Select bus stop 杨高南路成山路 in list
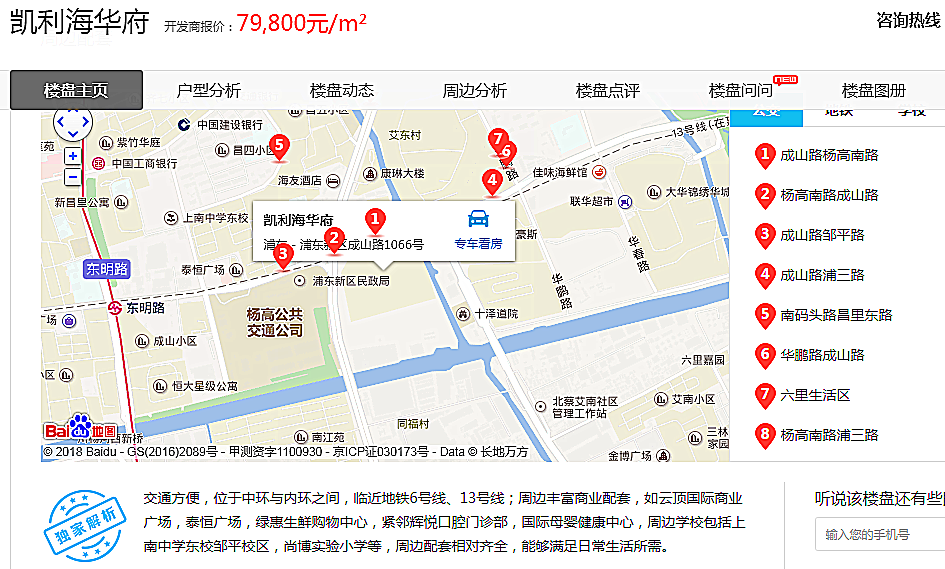The width and height of the screenshot is (945, 569). click(x=829, y=195)
